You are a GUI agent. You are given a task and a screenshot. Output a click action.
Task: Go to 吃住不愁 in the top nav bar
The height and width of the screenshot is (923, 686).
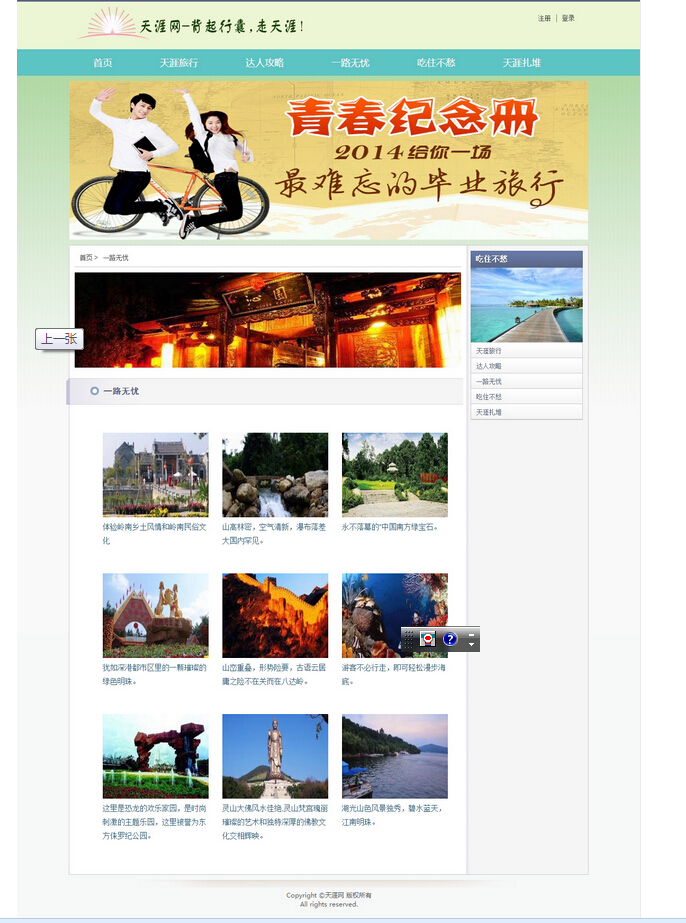(x=436, y=62)
